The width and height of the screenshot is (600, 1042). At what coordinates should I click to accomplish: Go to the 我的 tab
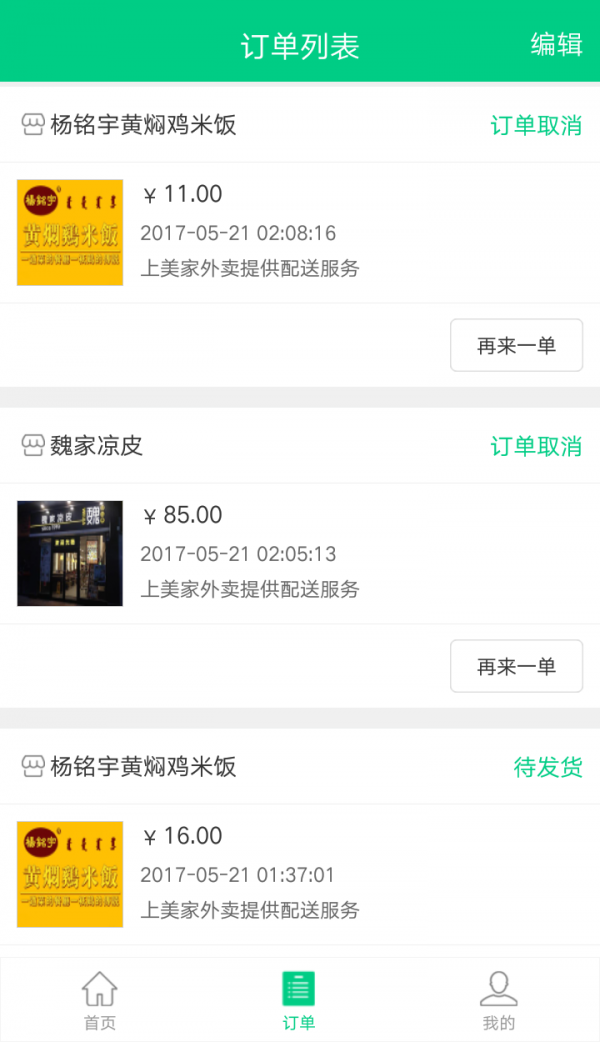coord(498,1000)
